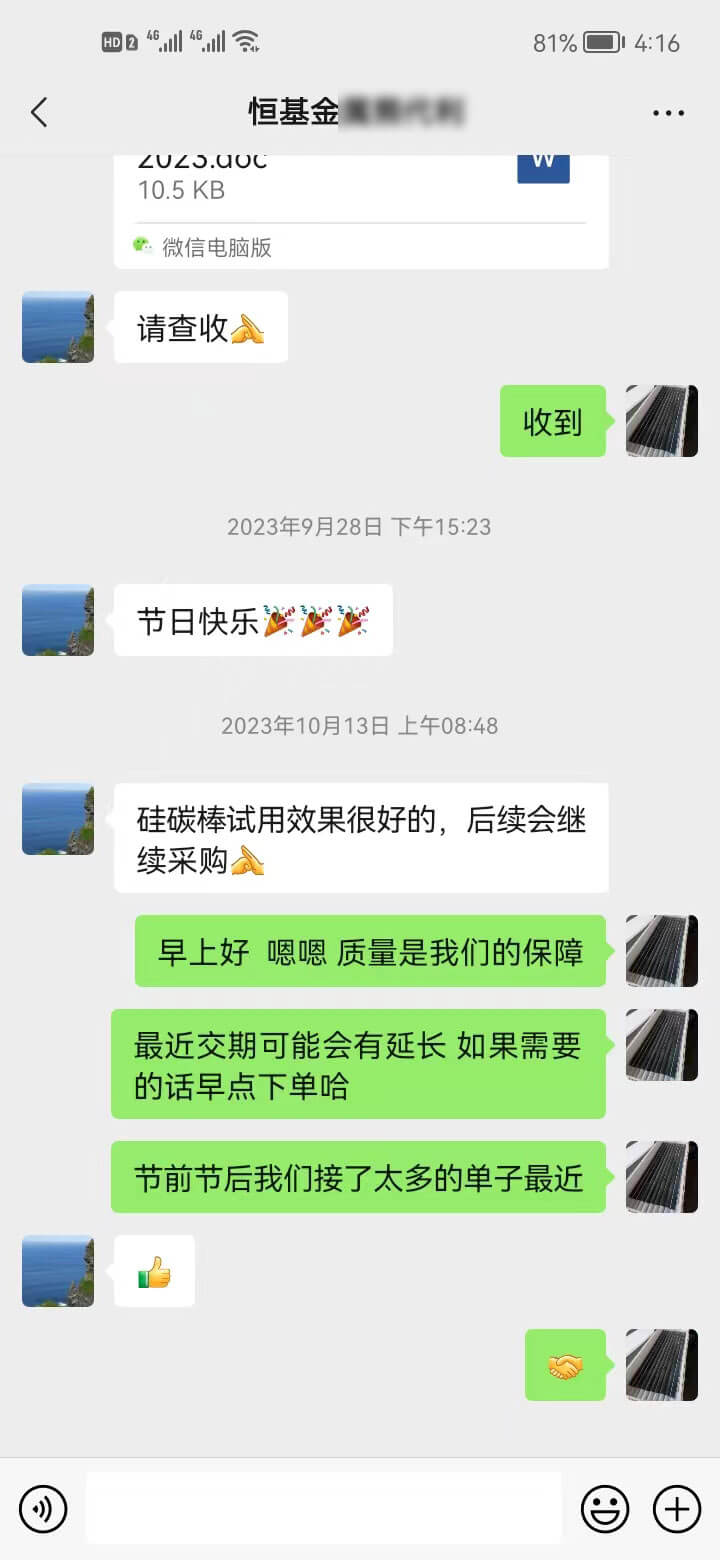View contact avatar beside 节日快乐 message
The width and height of the screenshot is (720, 1560).
click(x=58, y=620)
